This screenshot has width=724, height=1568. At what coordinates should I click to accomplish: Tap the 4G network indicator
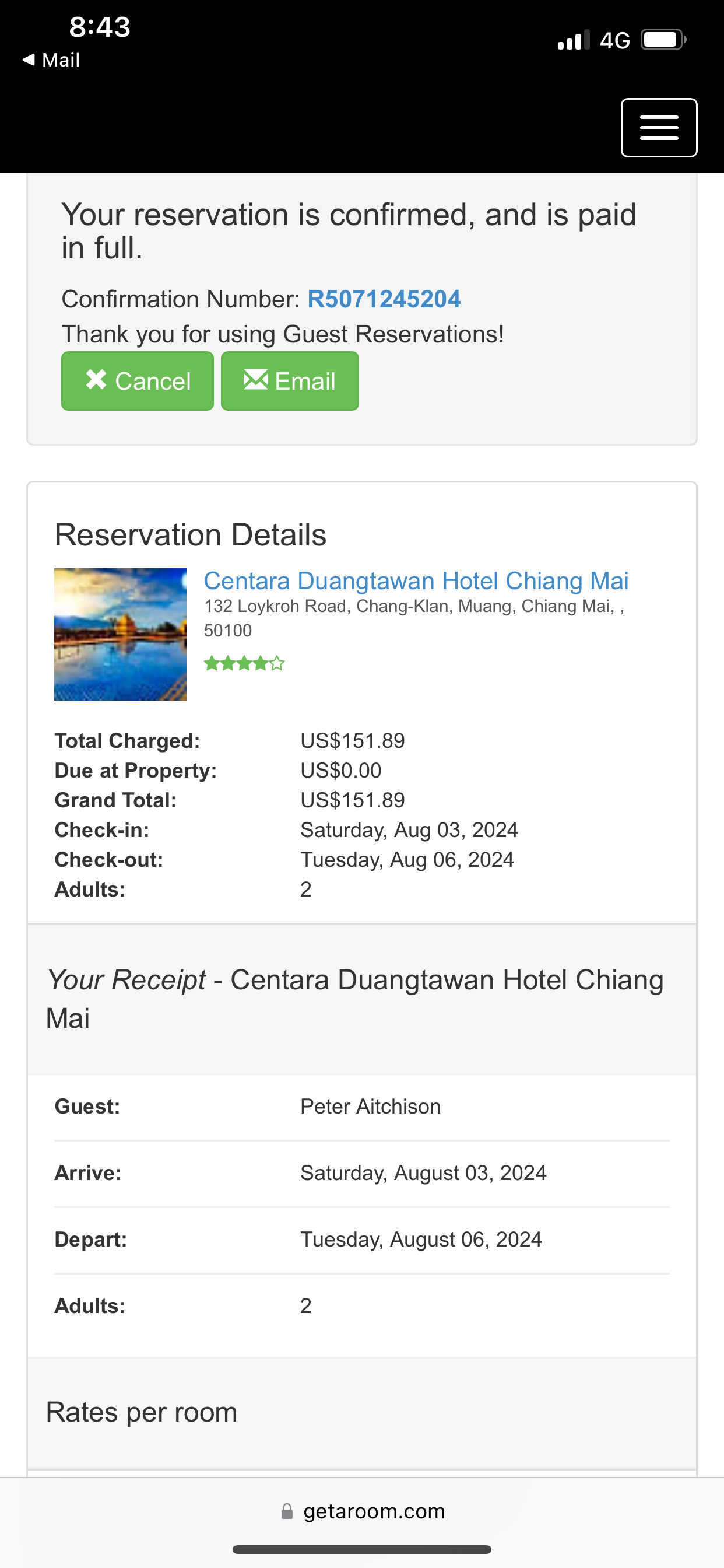[616, 40]
